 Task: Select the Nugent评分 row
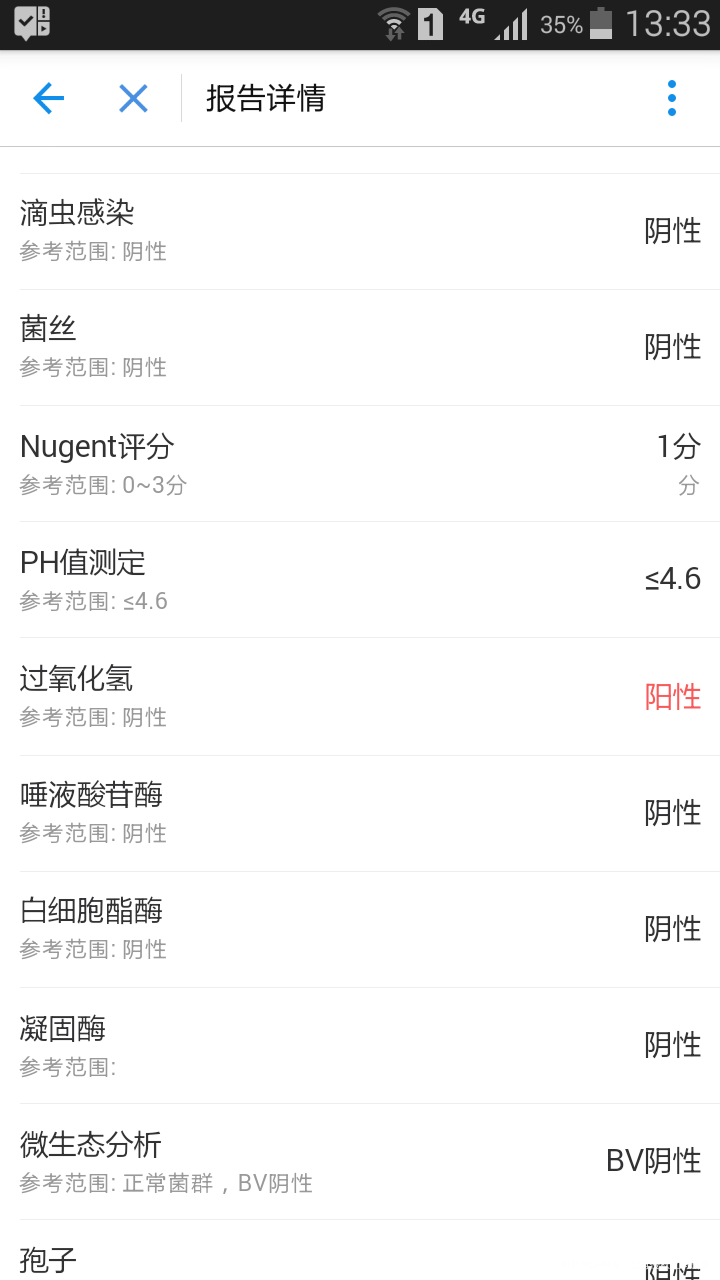360,462
